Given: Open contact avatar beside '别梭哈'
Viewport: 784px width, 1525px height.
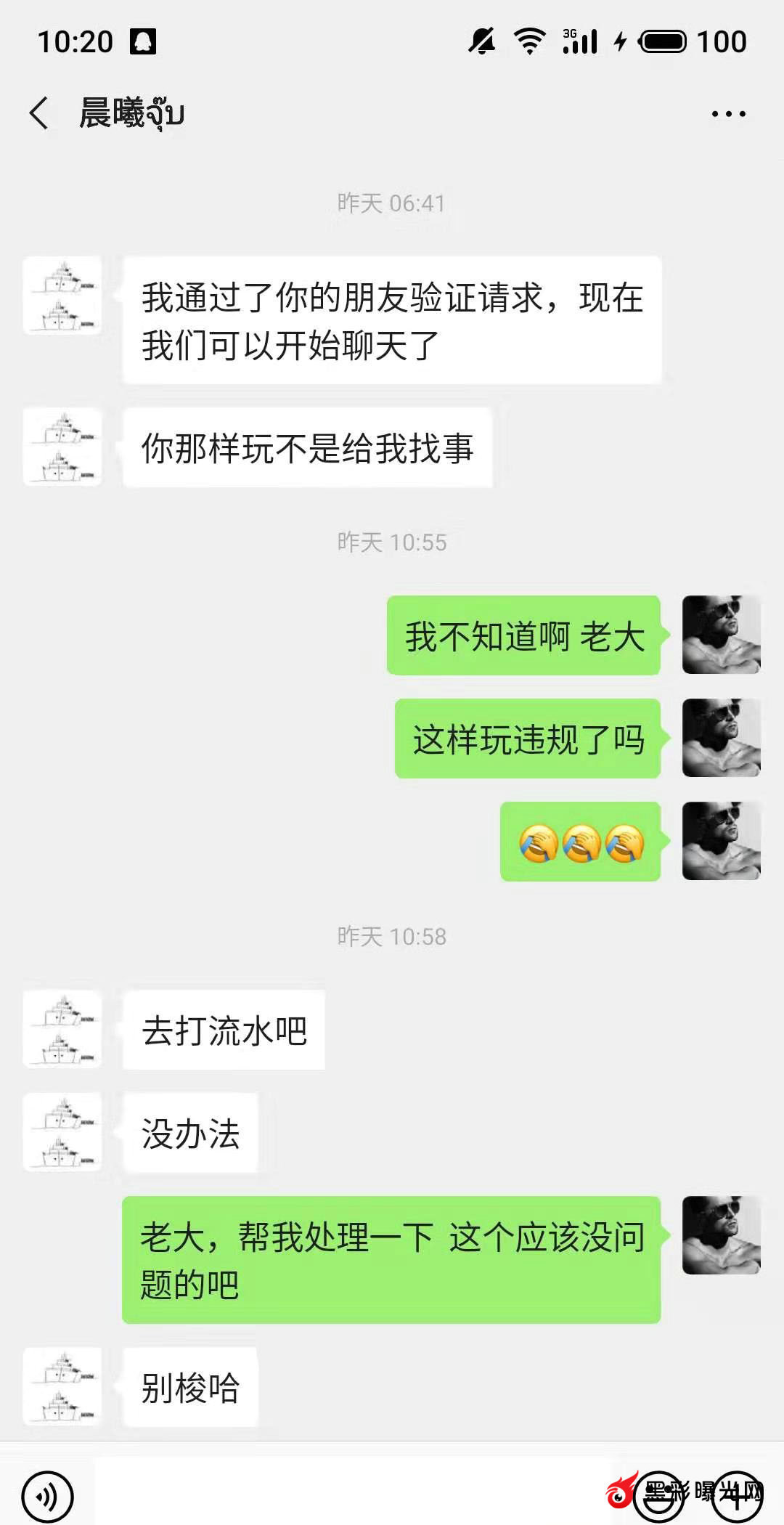Looking at the screenshot, I should [x=62, y=1387].
